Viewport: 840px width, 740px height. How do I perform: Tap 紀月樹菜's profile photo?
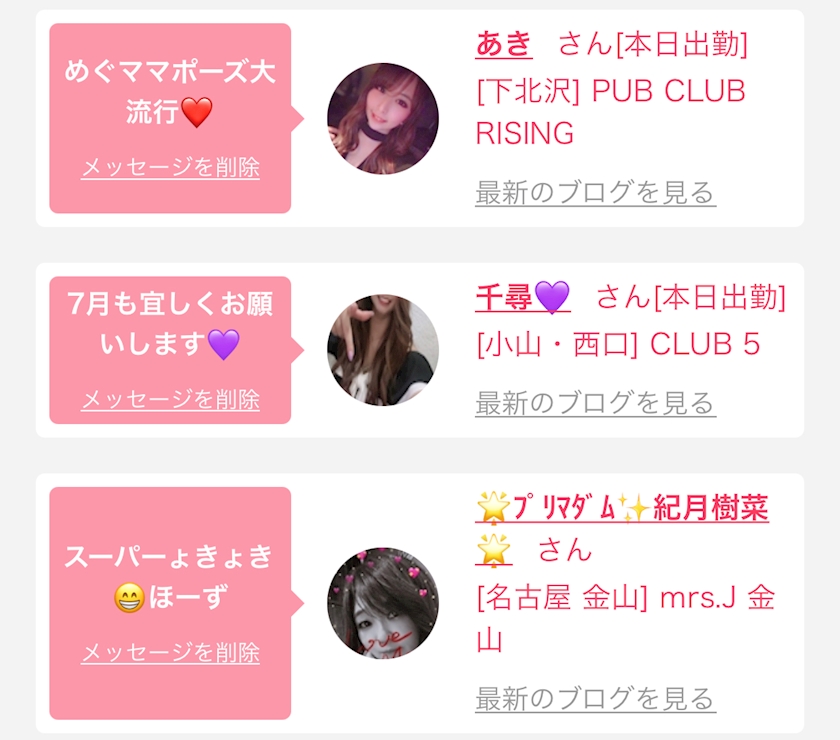click(x=383, y=603)
